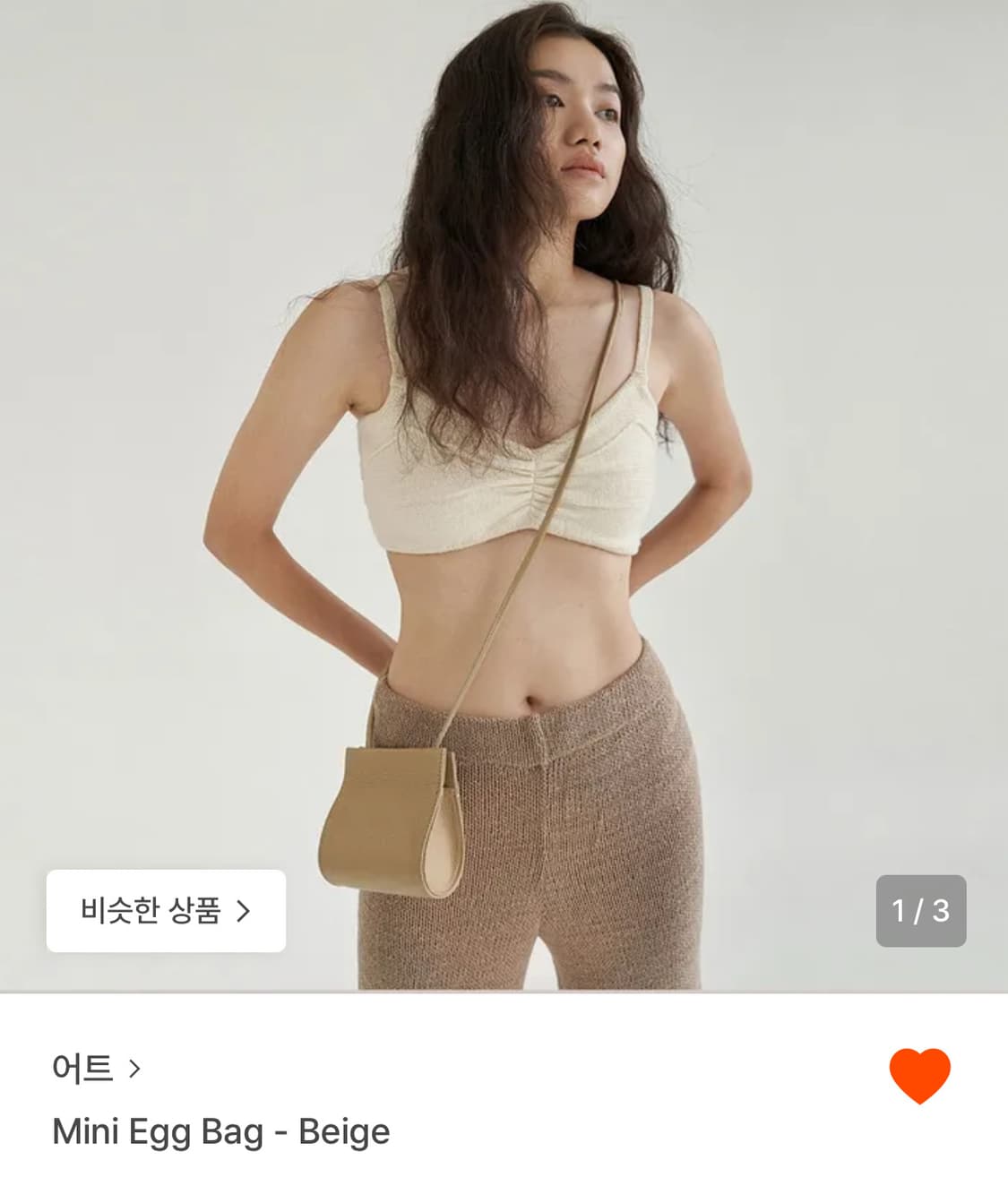Screen dimensions: 1008x1177
Task: Click the product photo to view it fullscreen
Action: (504, 448)
